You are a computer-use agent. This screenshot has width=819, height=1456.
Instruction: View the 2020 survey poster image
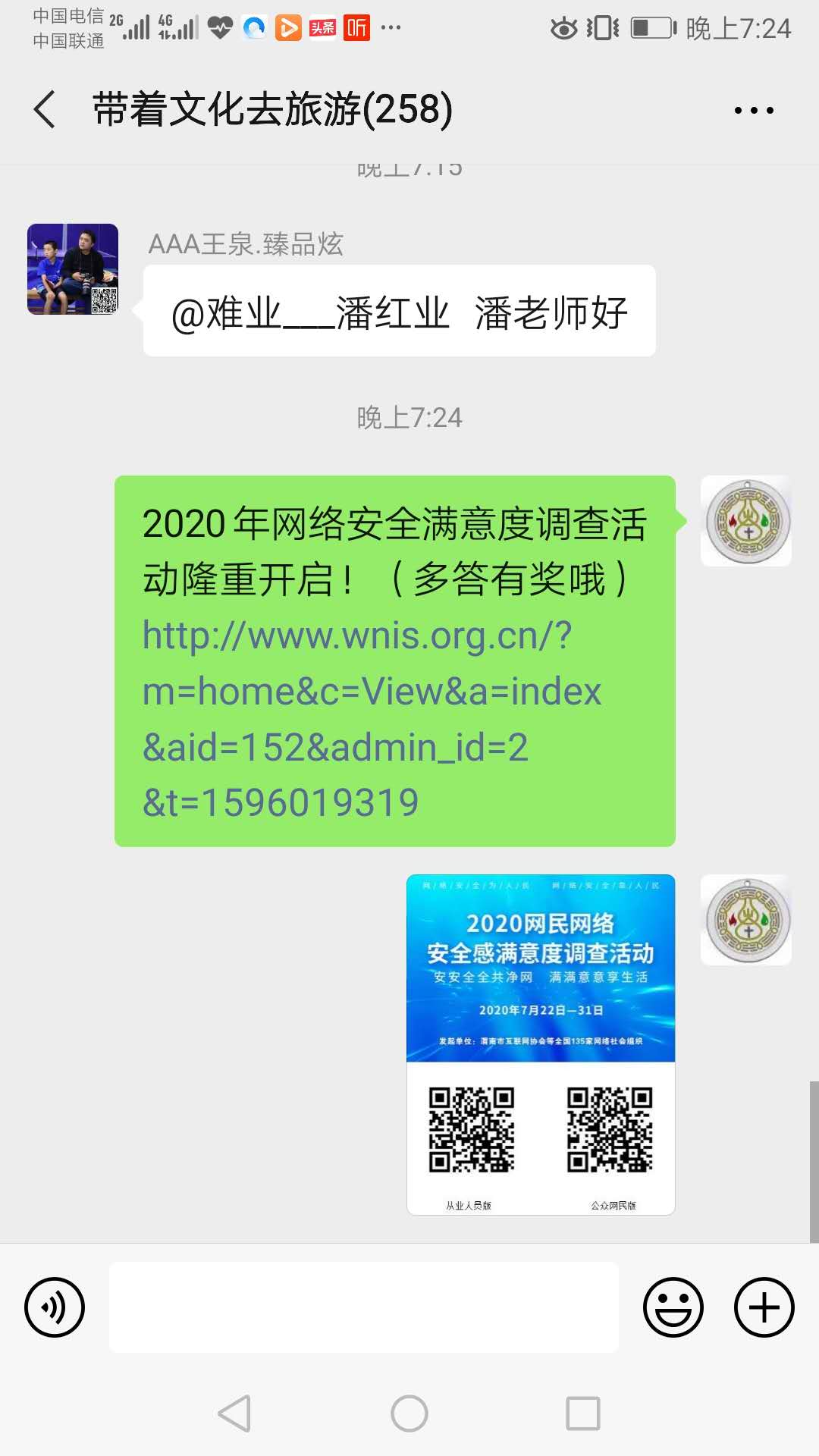coord(541,1044)
